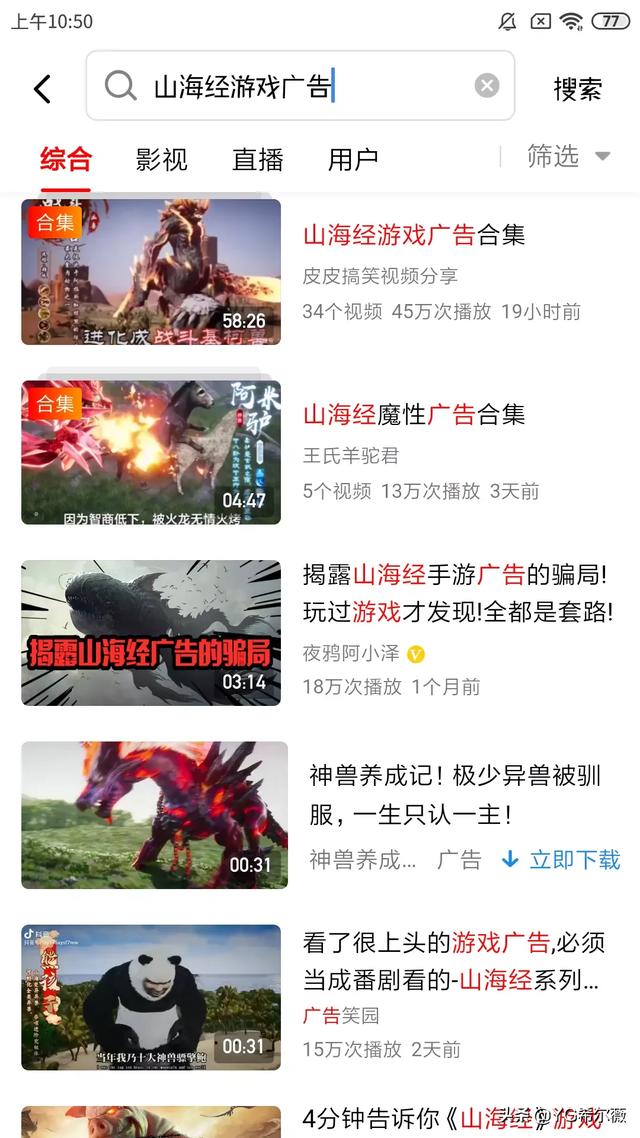Open the 直播 tab
This screenshot has width=640, height=1138.
(x=257, y=158)
